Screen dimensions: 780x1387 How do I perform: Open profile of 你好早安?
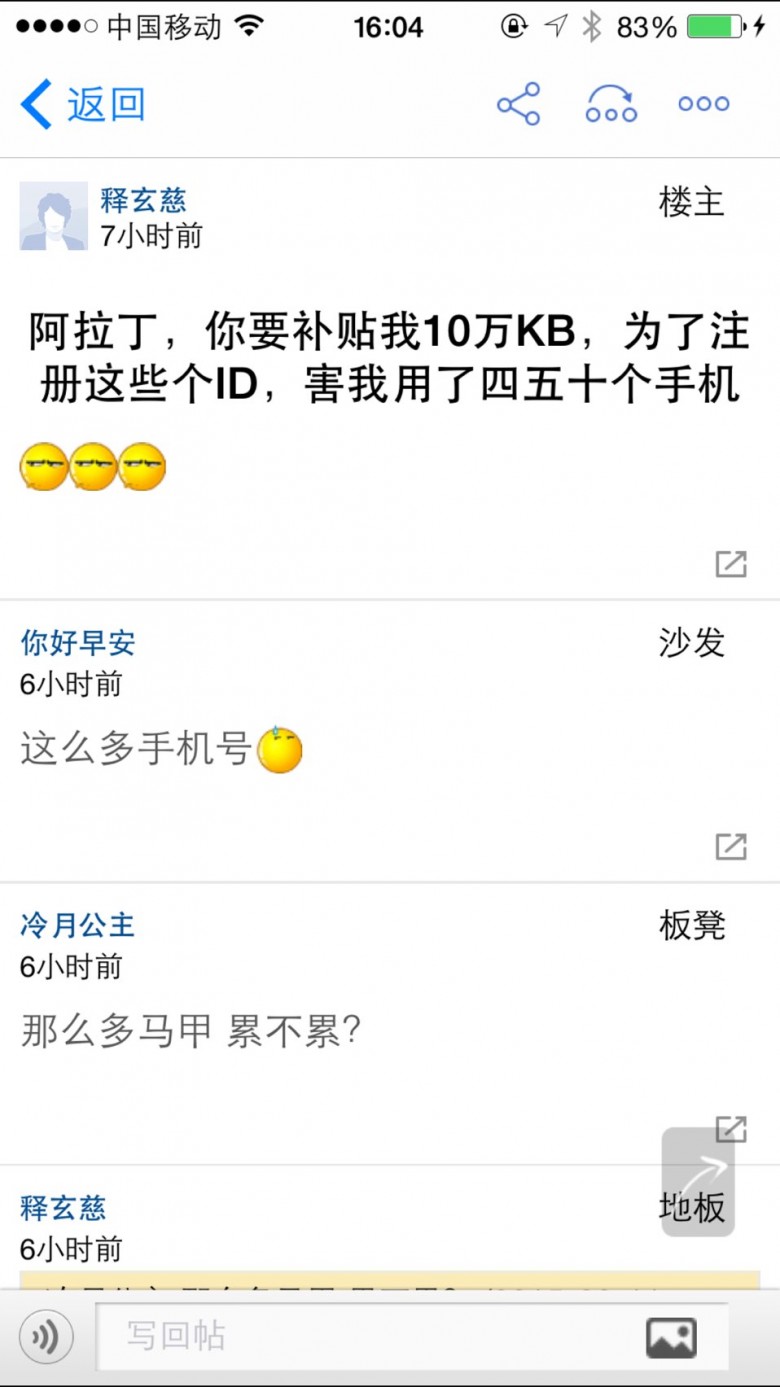[x=78, y=642]
